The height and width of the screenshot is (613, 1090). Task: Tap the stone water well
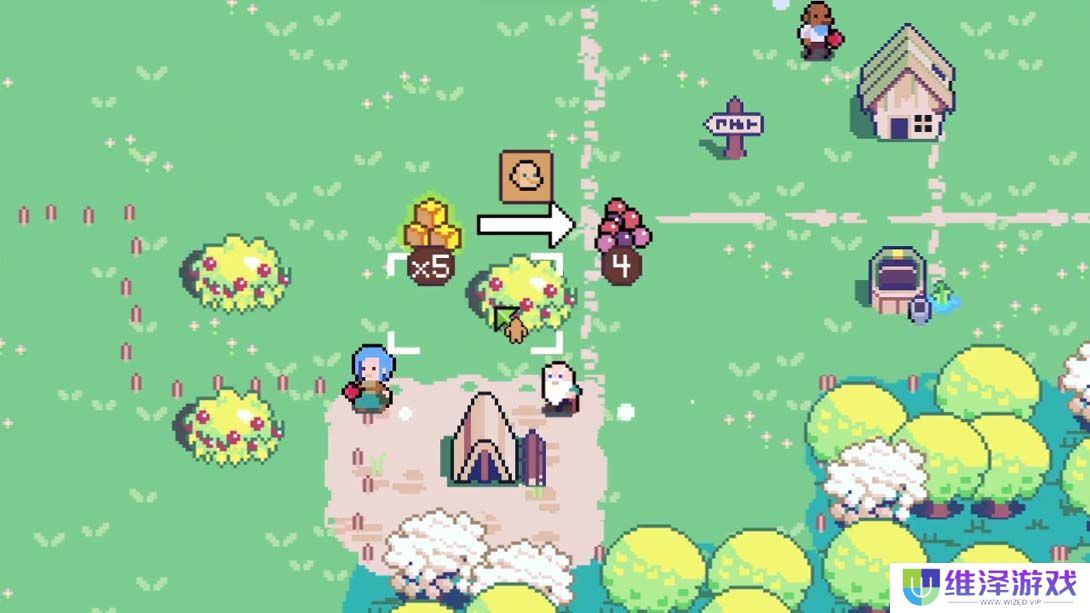[897, 282]
